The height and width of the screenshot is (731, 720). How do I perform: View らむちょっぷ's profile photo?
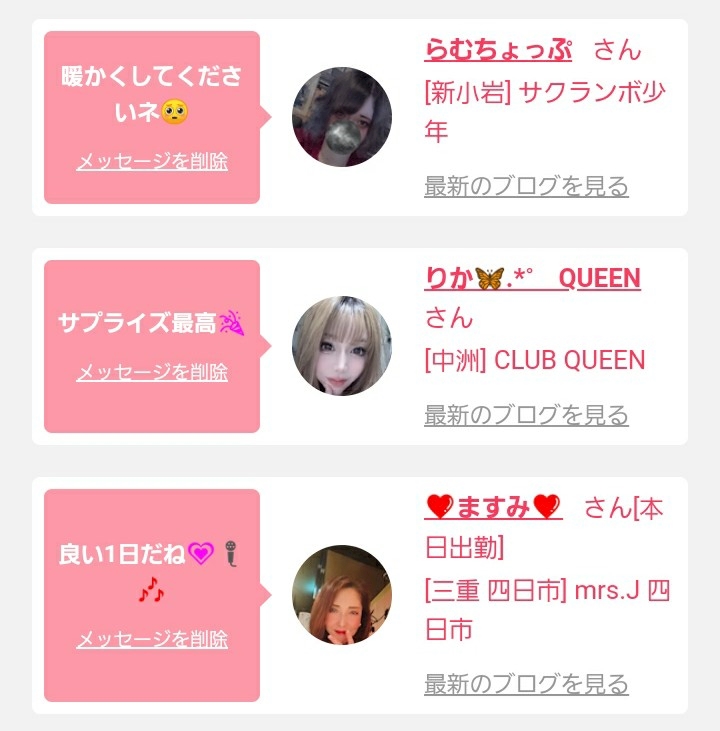pos(342,117)
